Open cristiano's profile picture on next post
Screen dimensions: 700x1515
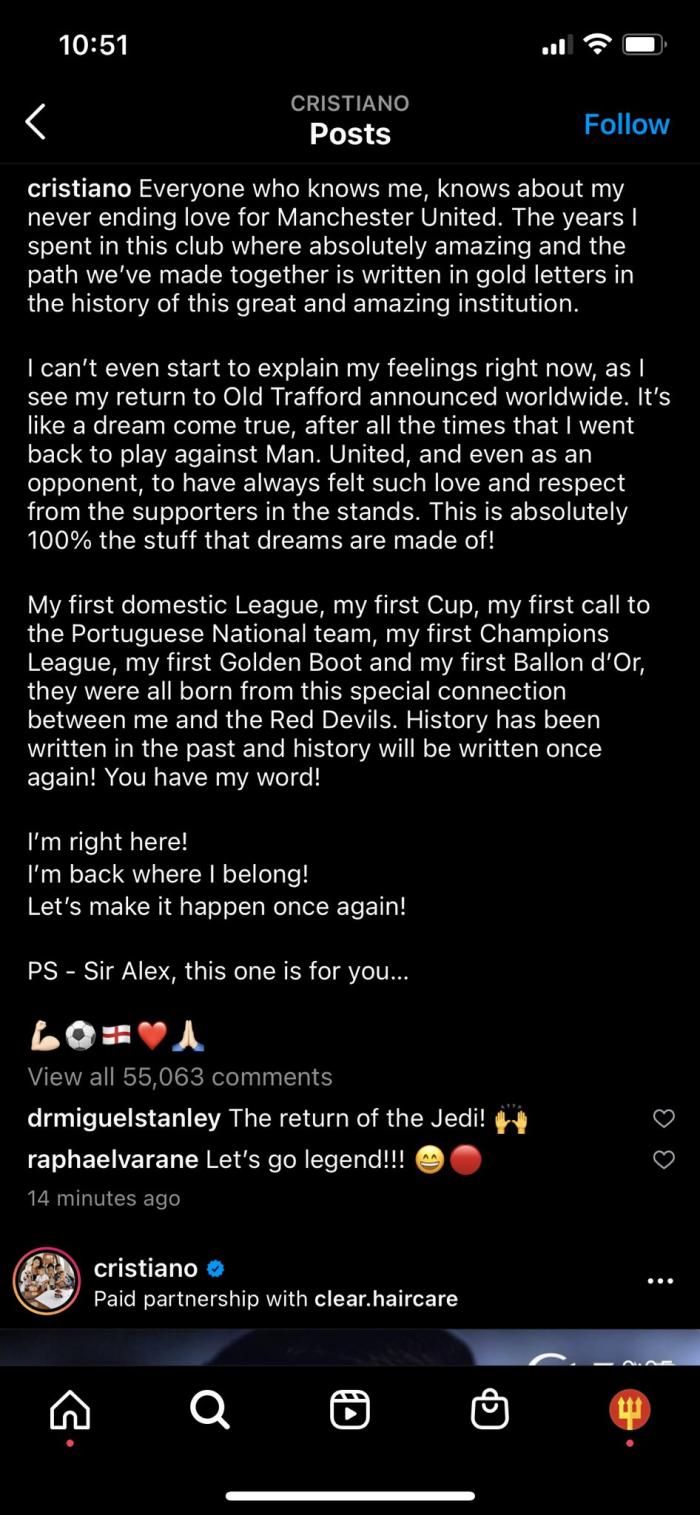(46, 1282)
